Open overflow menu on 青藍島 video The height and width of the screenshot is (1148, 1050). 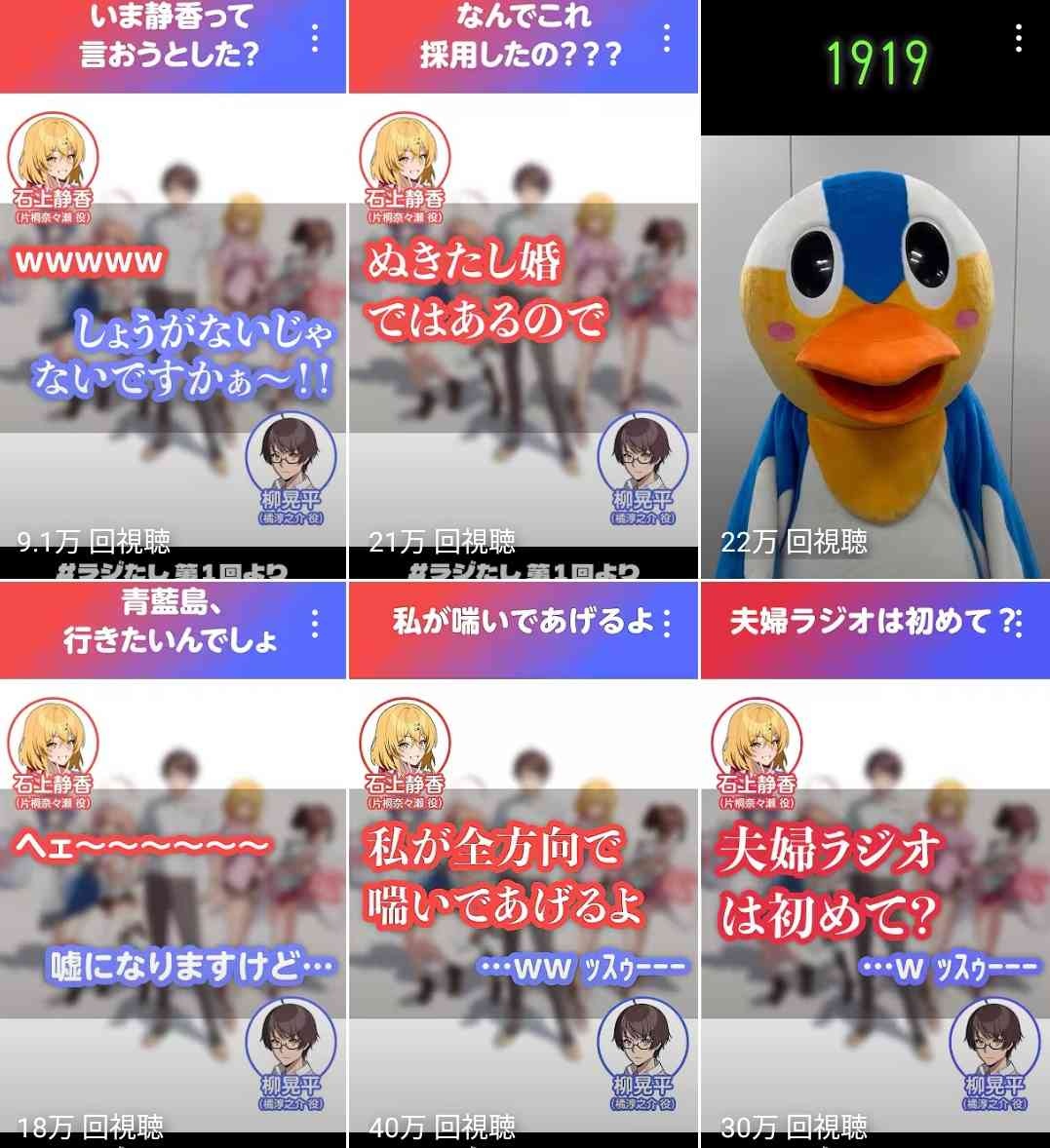pyautogui.click(x=315, y=624)
